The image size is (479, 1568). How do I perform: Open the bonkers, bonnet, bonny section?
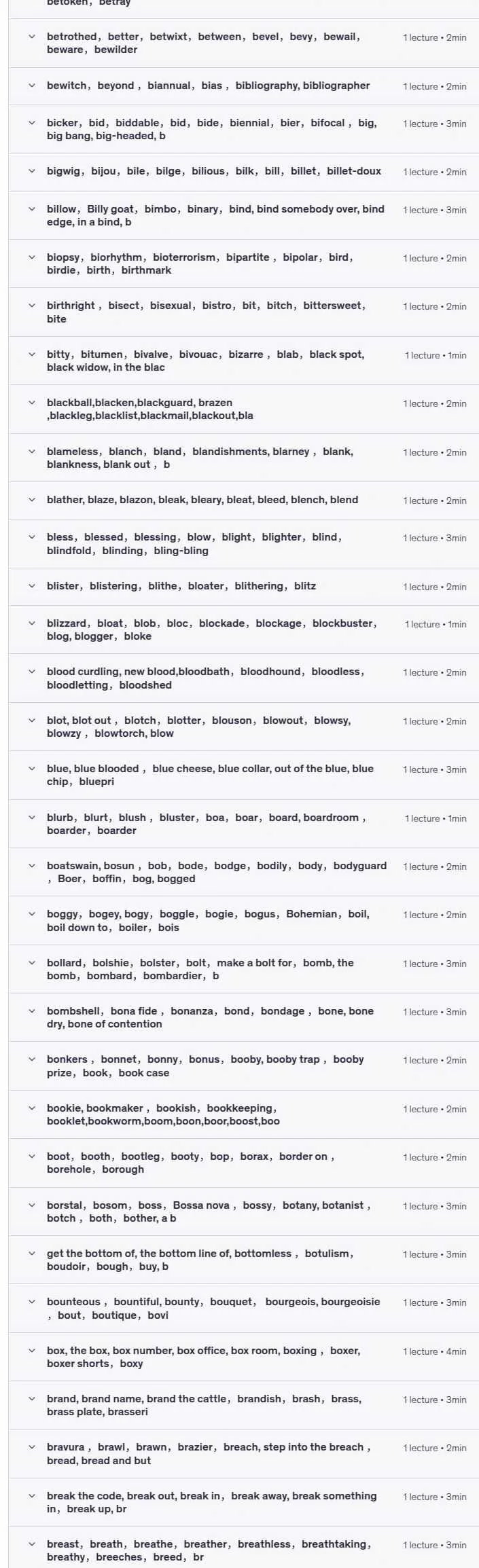[x=243, y=1065]
